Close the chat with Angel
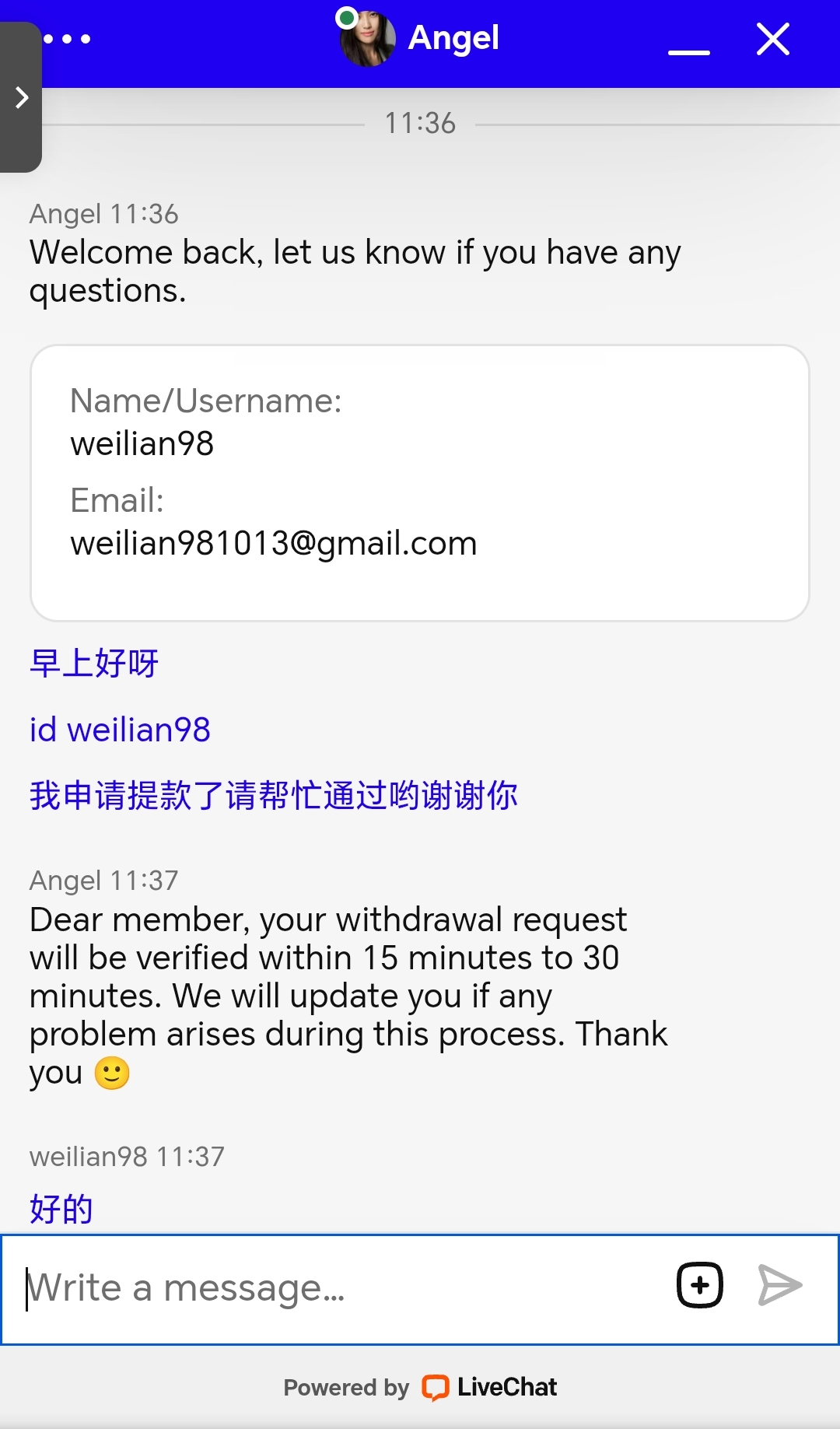Screen dimensions: 840x1429 coord(773,39)
